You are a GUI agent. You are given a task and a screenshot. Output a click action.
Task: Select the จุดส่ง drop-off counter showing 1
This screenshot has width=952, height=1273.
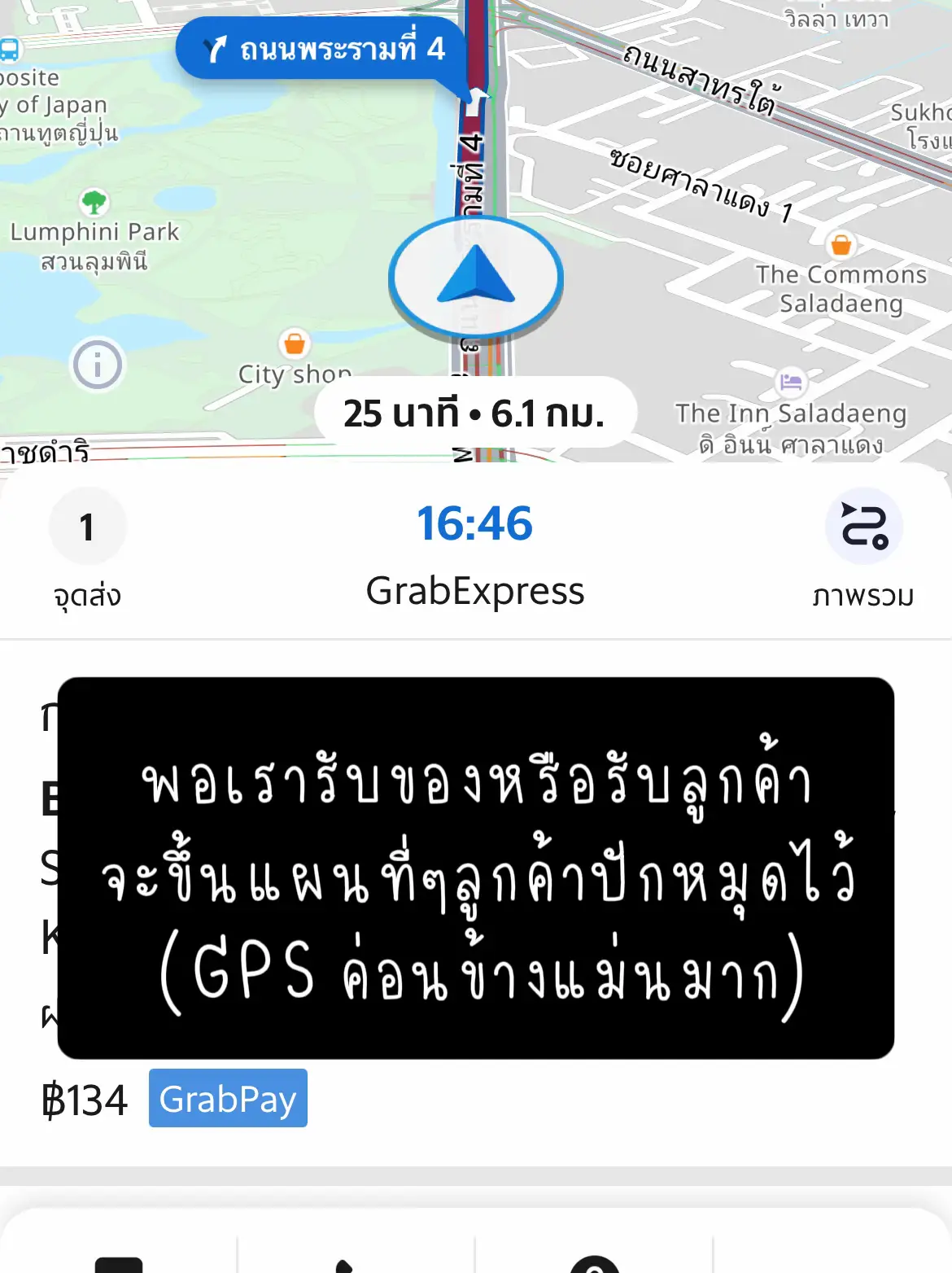pyautogui.click(x=88, y=527)
